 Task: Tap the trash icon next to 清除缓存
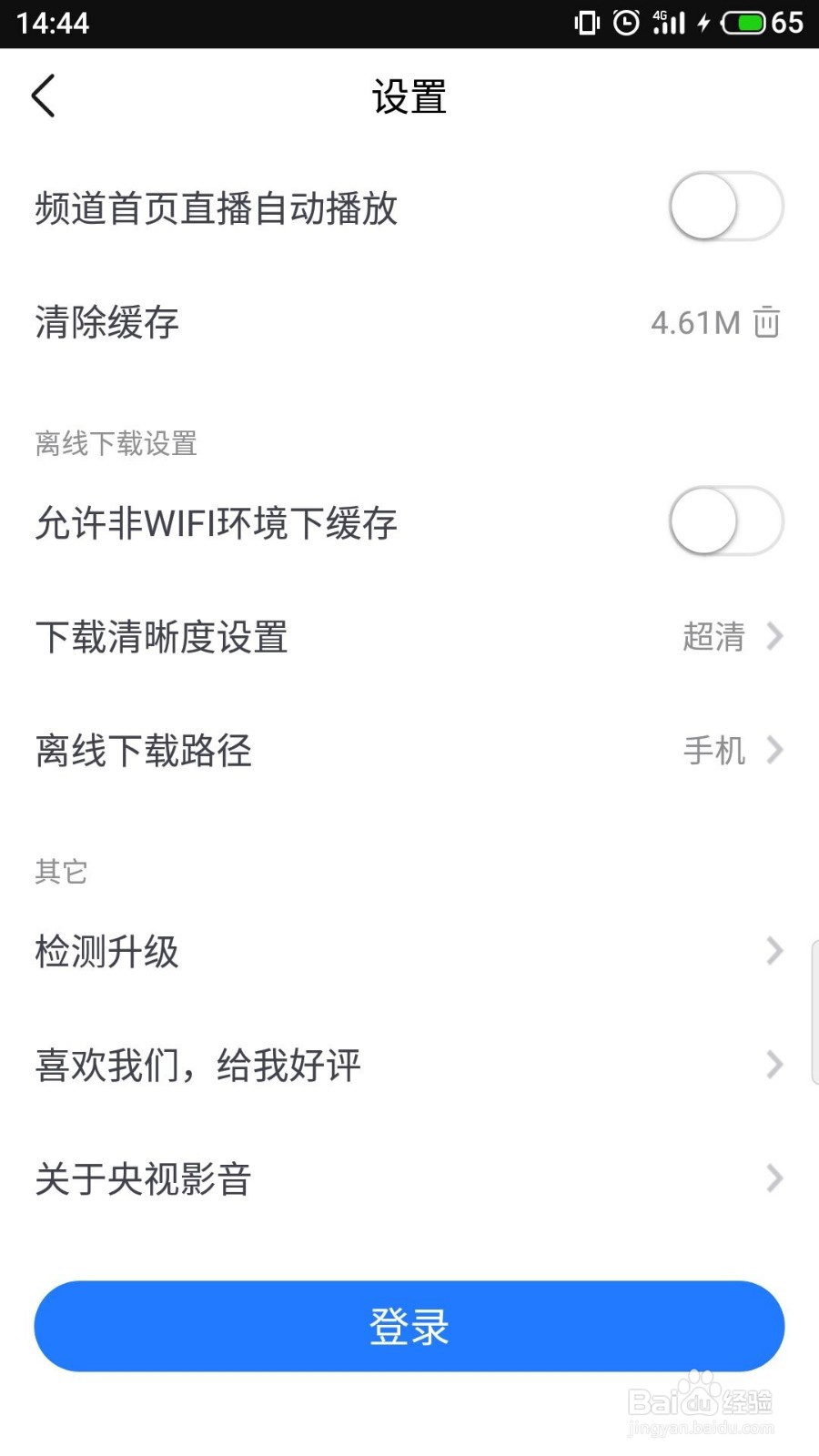769,323
